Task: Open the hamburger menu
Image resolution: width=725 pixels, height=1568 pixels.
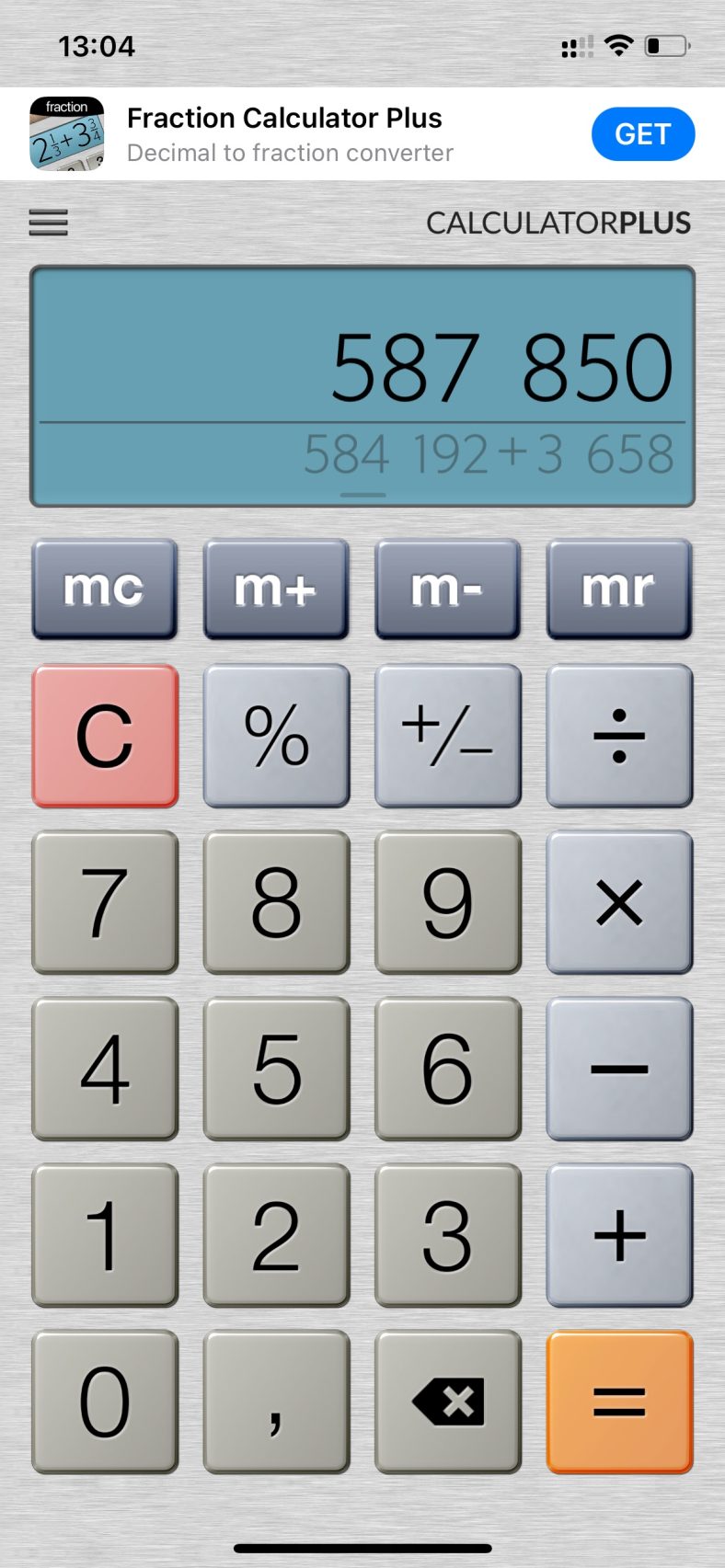Action: coord(48,223)
